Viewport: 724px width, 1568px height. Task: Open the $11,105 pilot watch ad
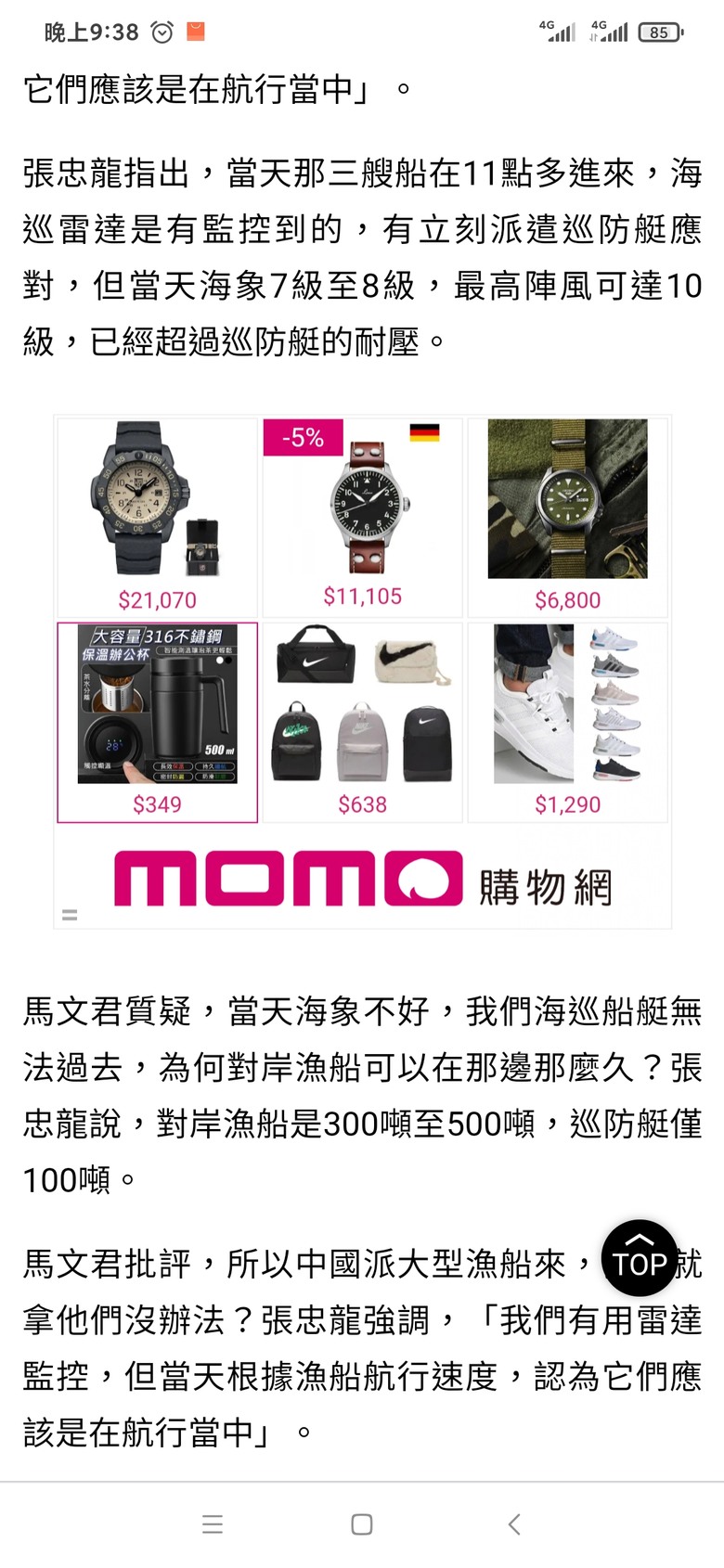point(362,516)
